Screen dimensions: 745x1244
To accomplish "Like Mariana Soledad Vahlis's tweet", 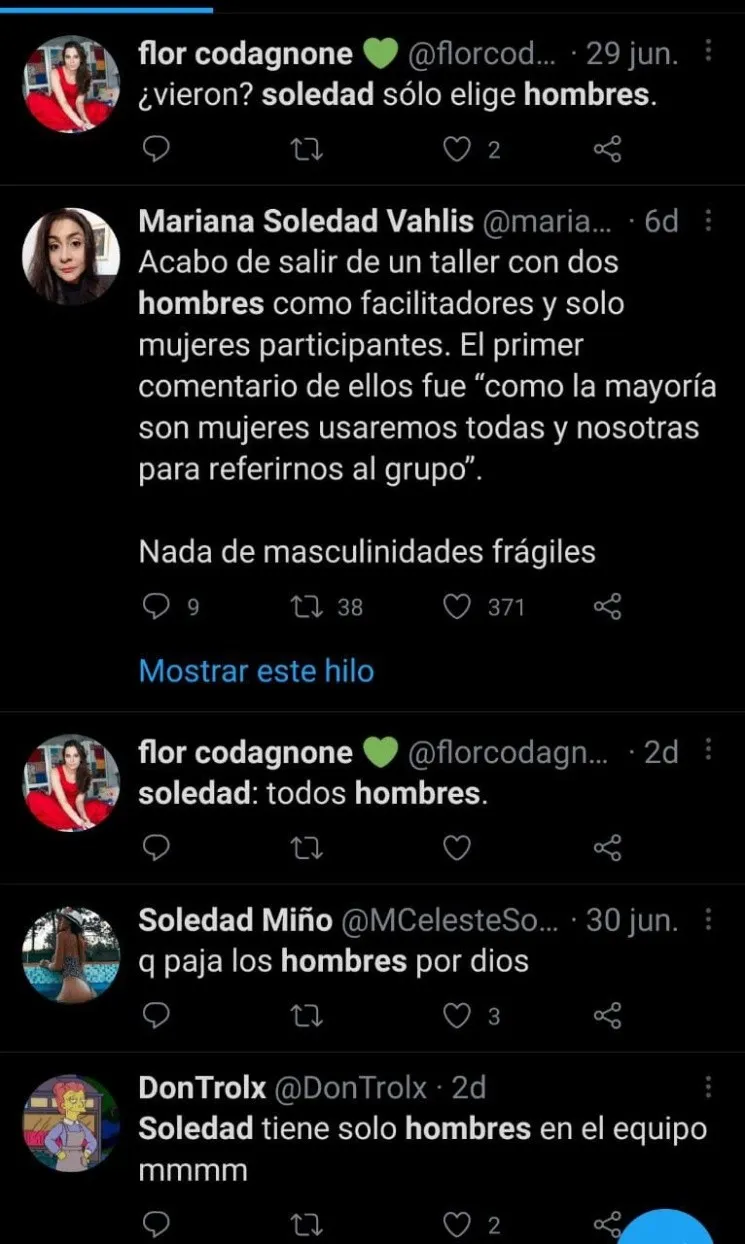I will click(x=457, y=606).
